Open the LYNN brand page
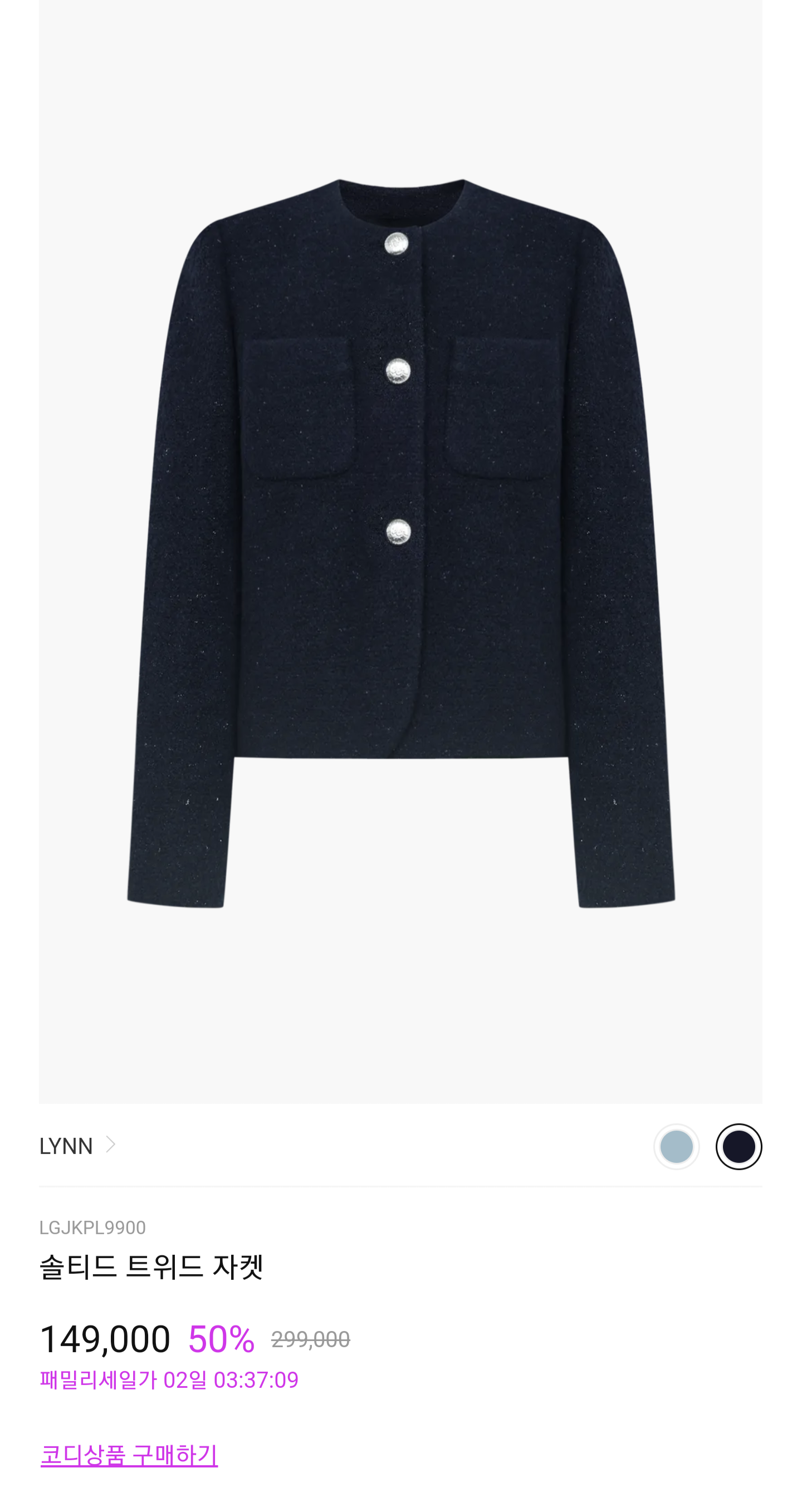This screenshot has height=1512, width=802. pos(77,1146)
